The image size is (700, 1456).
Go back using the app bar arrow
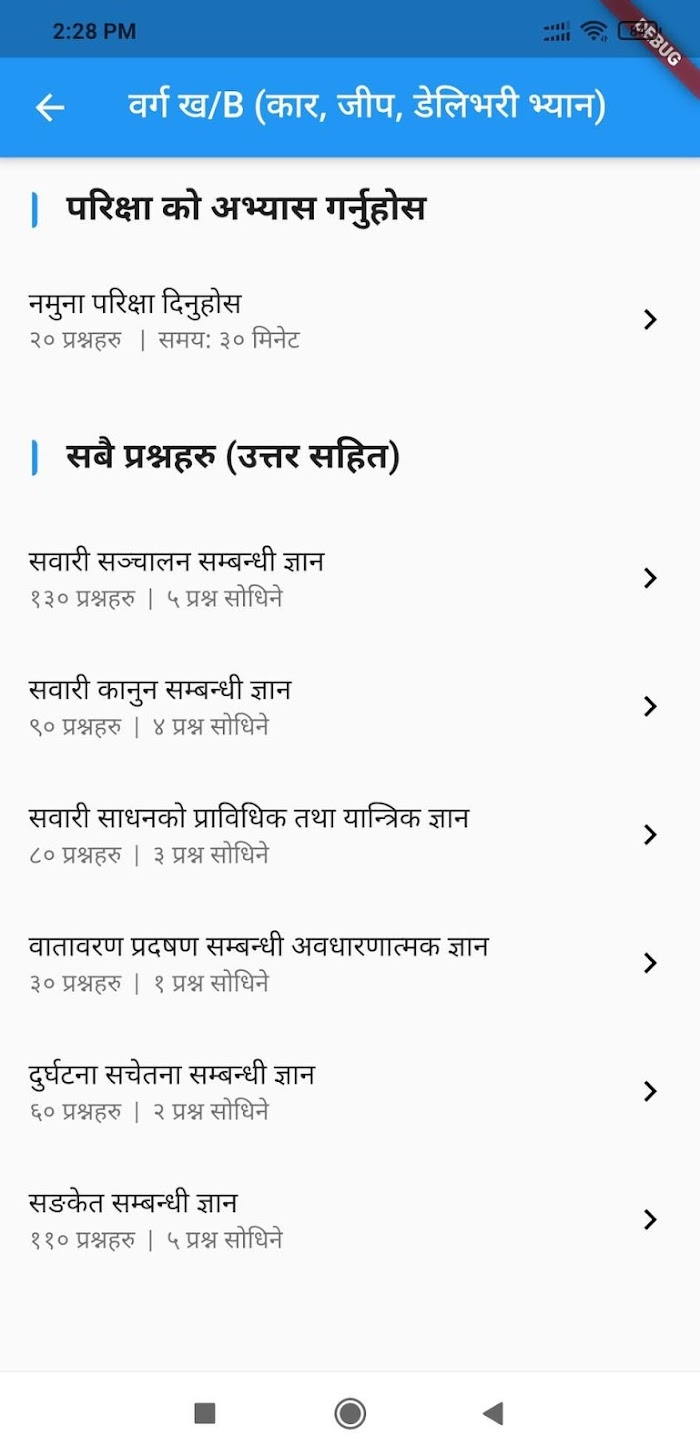point(50,107)
